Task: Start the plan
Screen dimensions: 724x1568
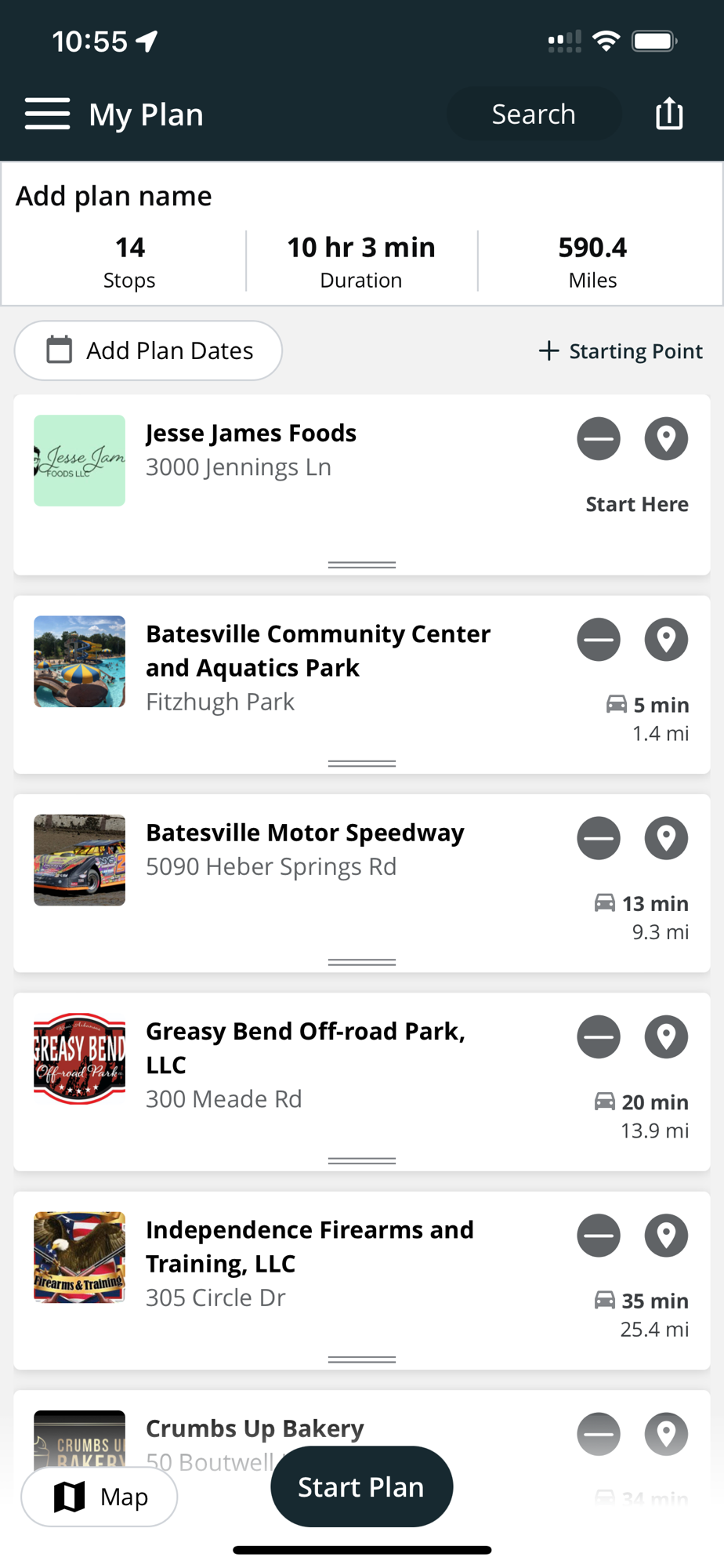Action: [x=361, y=1486]
